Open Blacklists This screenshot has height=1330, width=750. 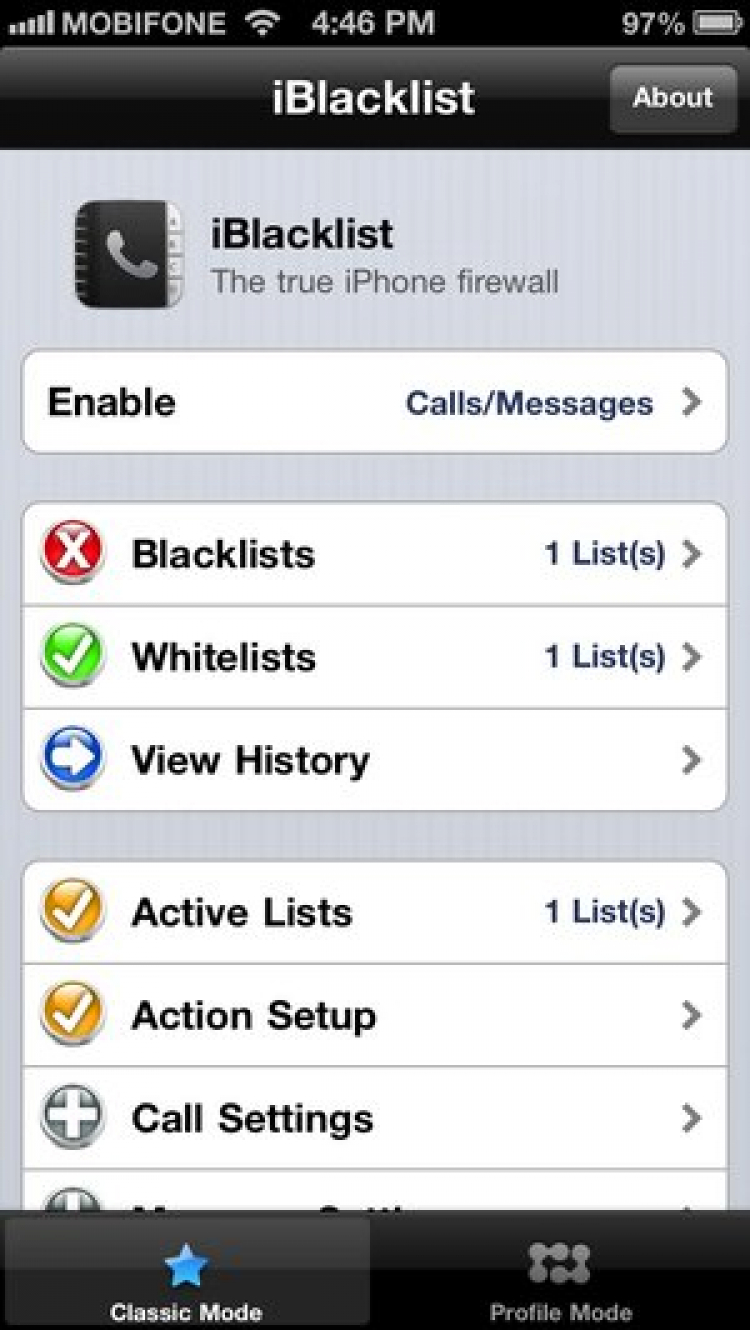tap(374, 554)
